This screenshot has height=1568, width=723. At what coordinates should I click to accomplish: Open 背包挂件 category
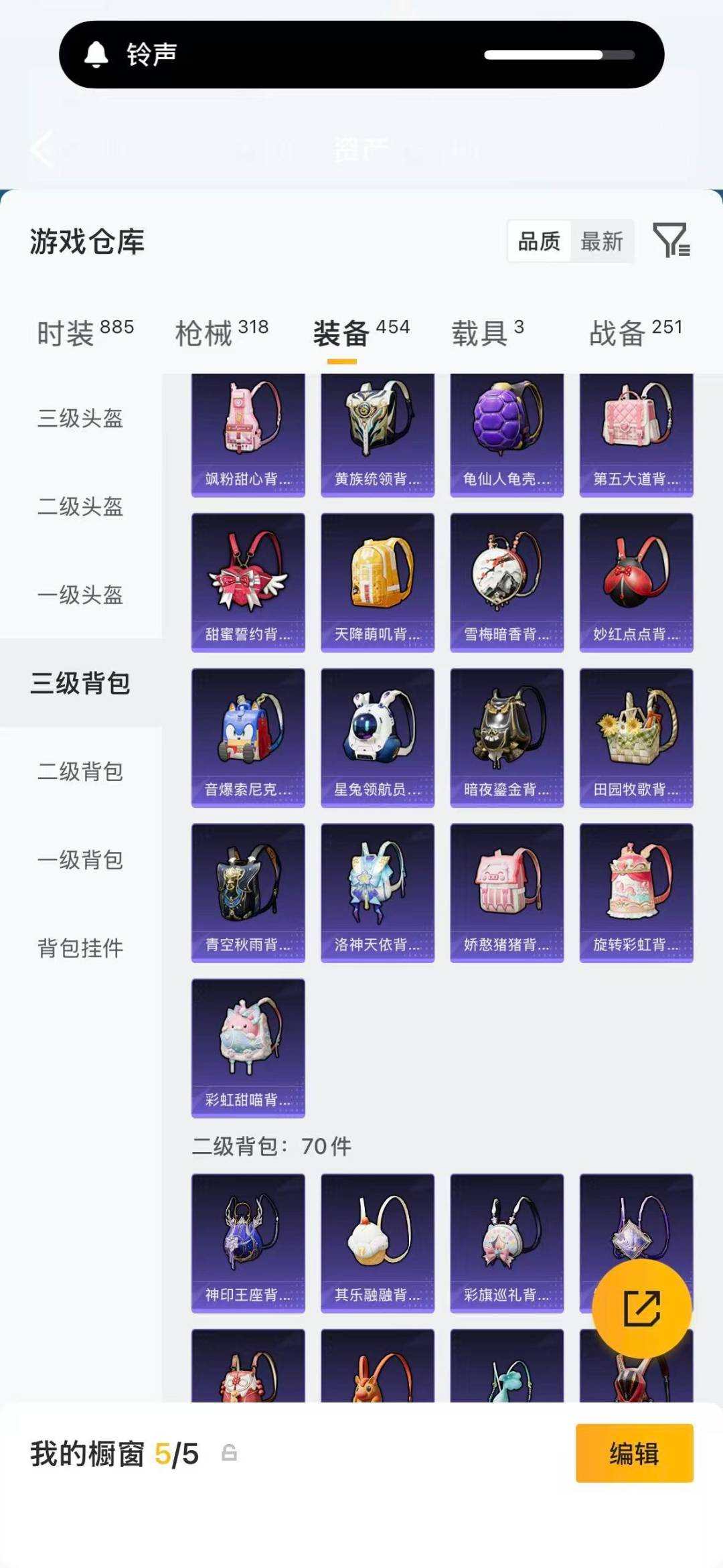tap(80, 948)
